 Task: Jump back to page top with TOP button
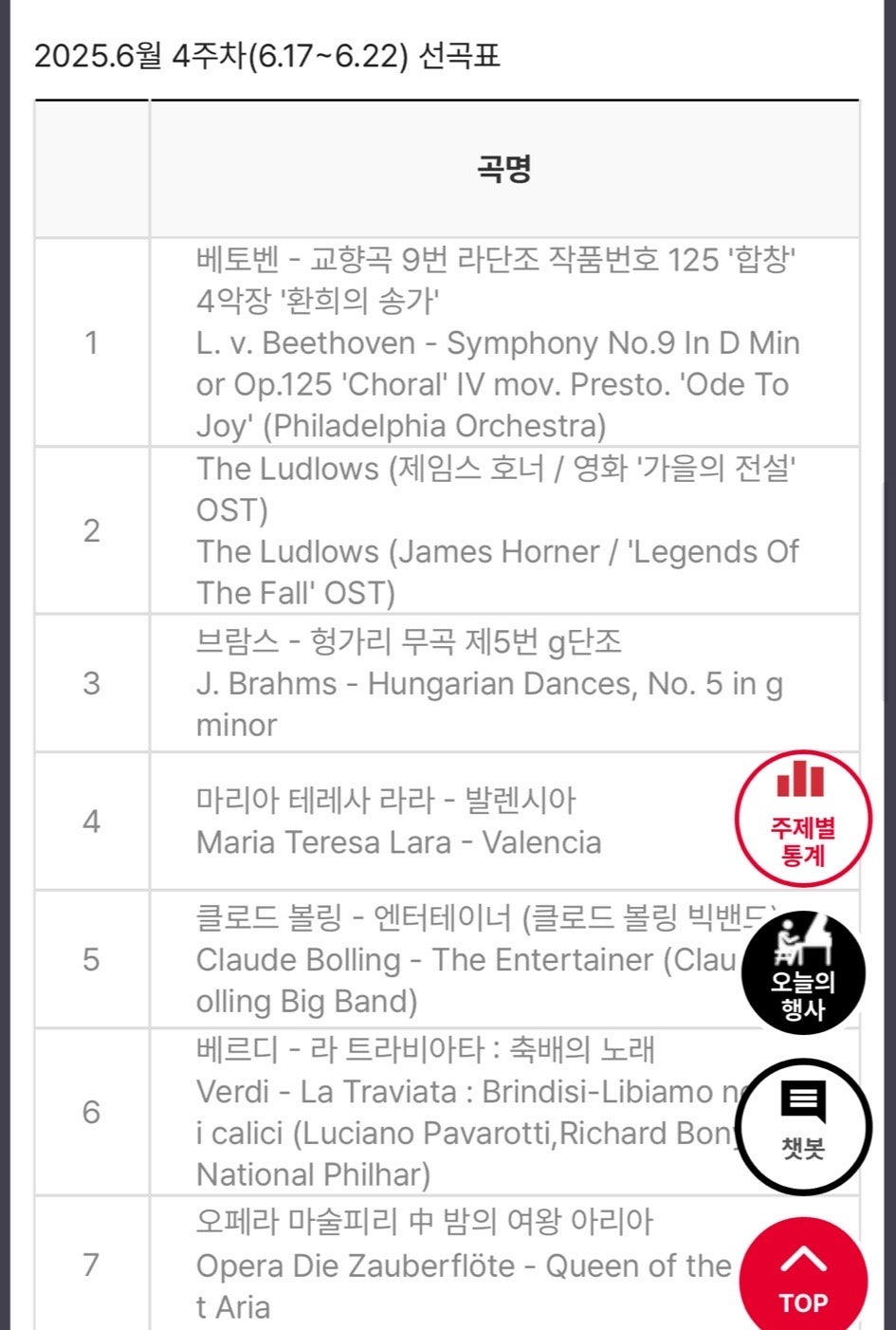[803, 1279]
